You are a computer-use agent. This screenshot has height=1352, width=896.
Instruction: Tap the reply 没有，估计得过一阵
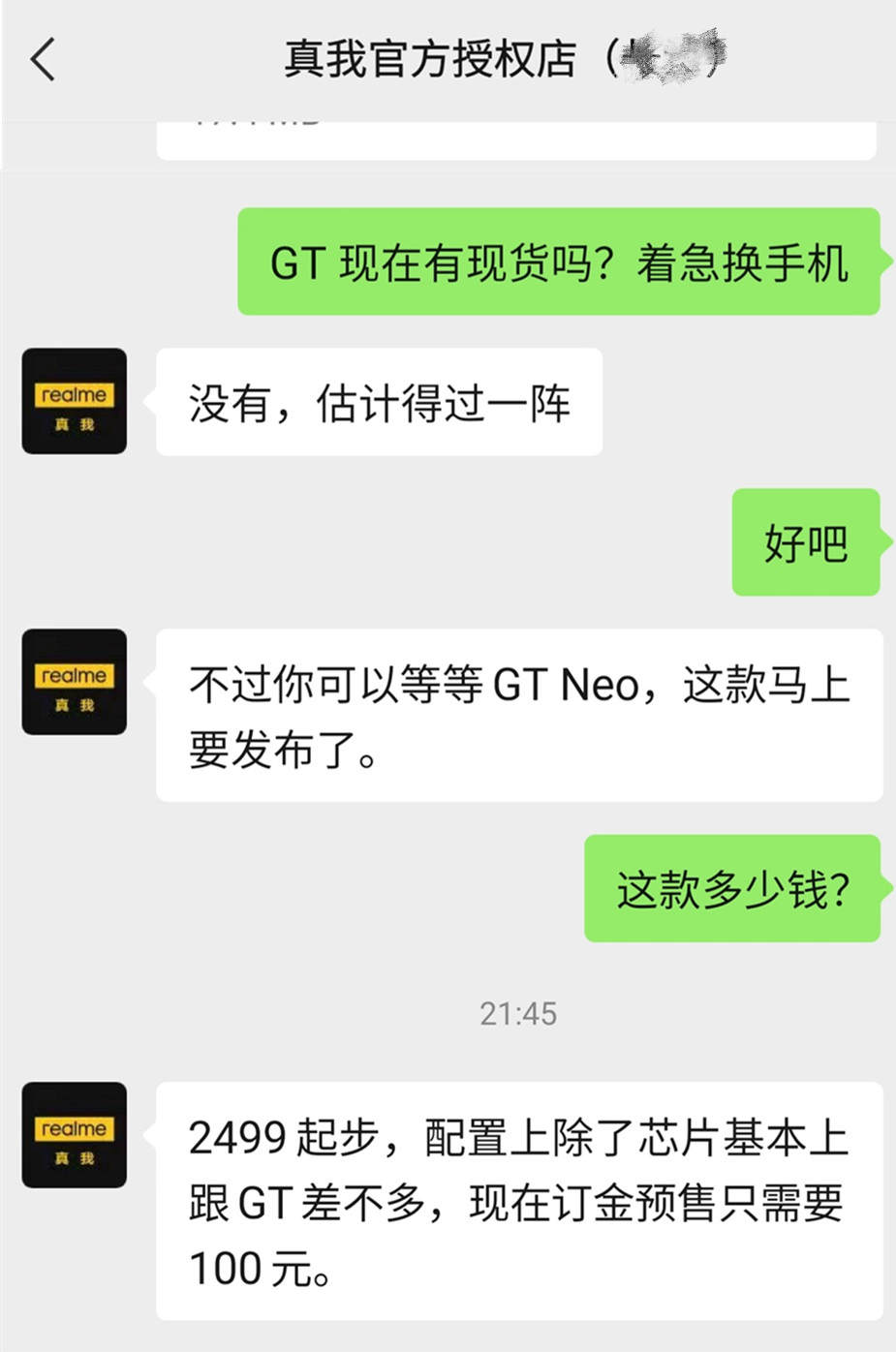378,401
